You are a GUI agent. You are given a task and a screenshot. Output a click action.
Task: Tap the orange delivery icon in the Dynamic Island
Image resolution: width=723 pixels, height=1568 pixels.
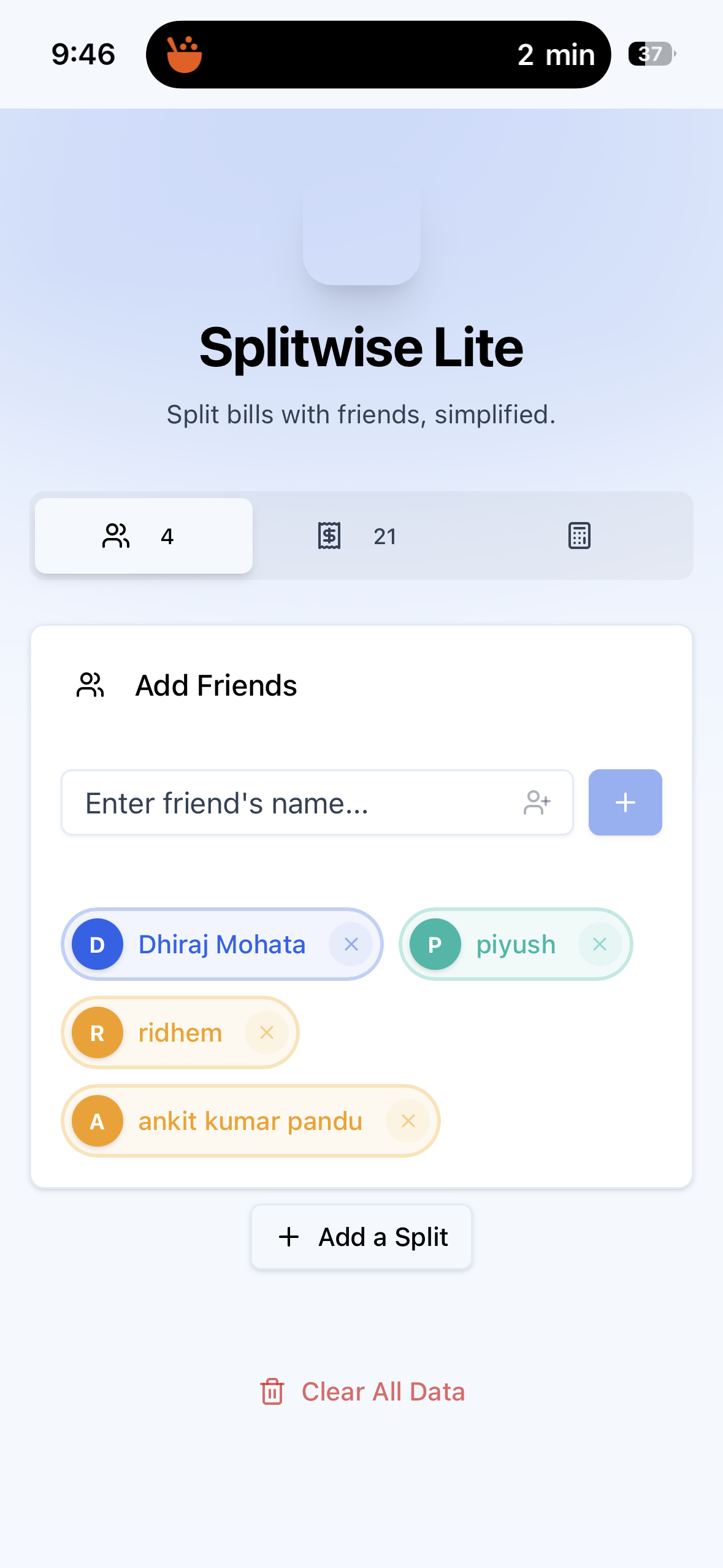pos(184,55)
